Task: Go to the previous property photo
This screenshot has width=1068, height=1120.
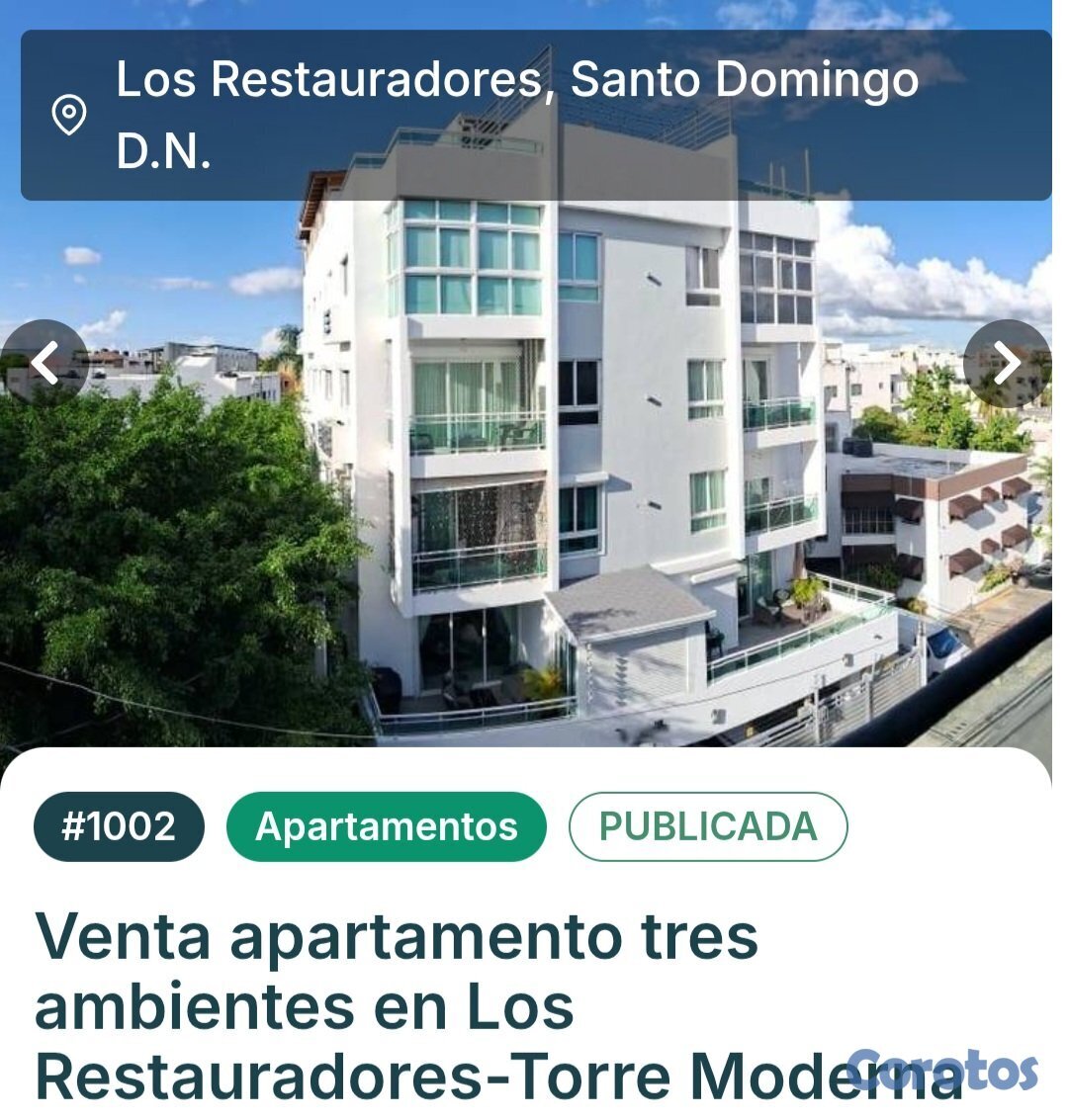Action: pyautogui.click(x=44, y=363)
